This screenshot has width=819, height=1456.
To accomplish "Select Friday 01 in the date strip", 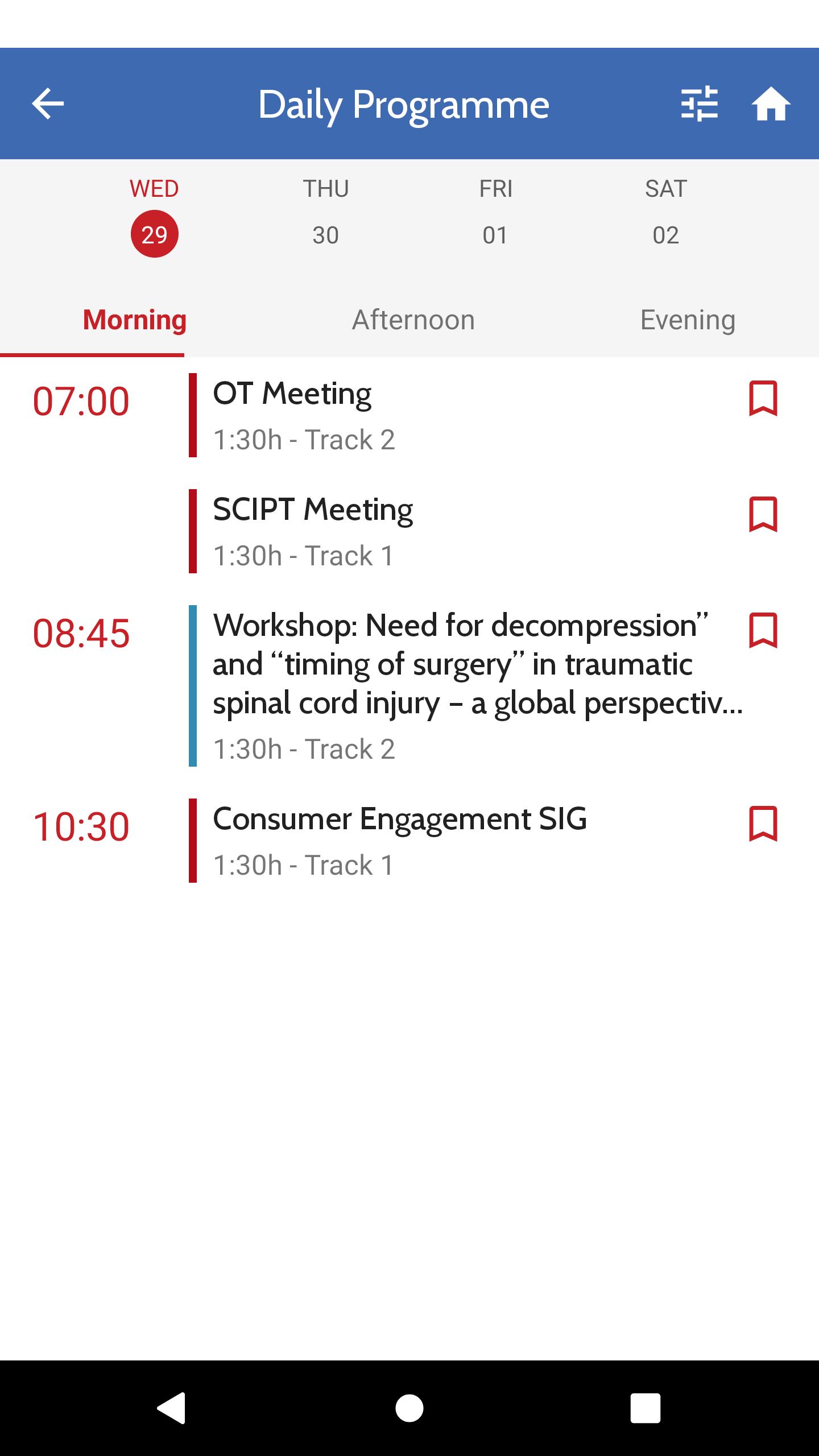I will [x=495, y=213].
